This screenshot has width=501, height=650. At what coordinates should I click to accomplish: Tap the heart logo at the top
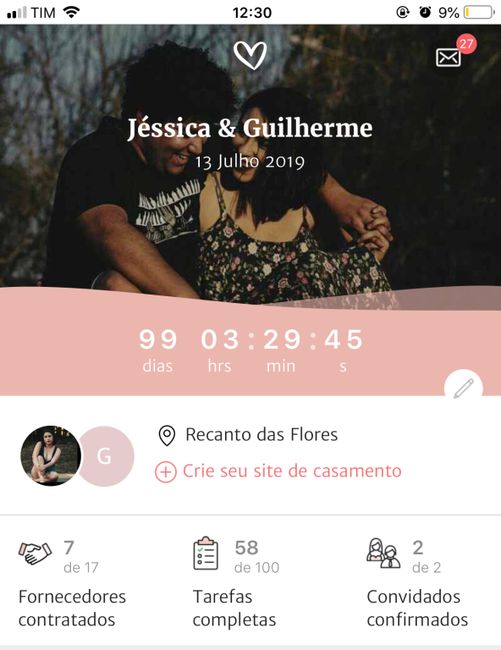tap(250, 55)
